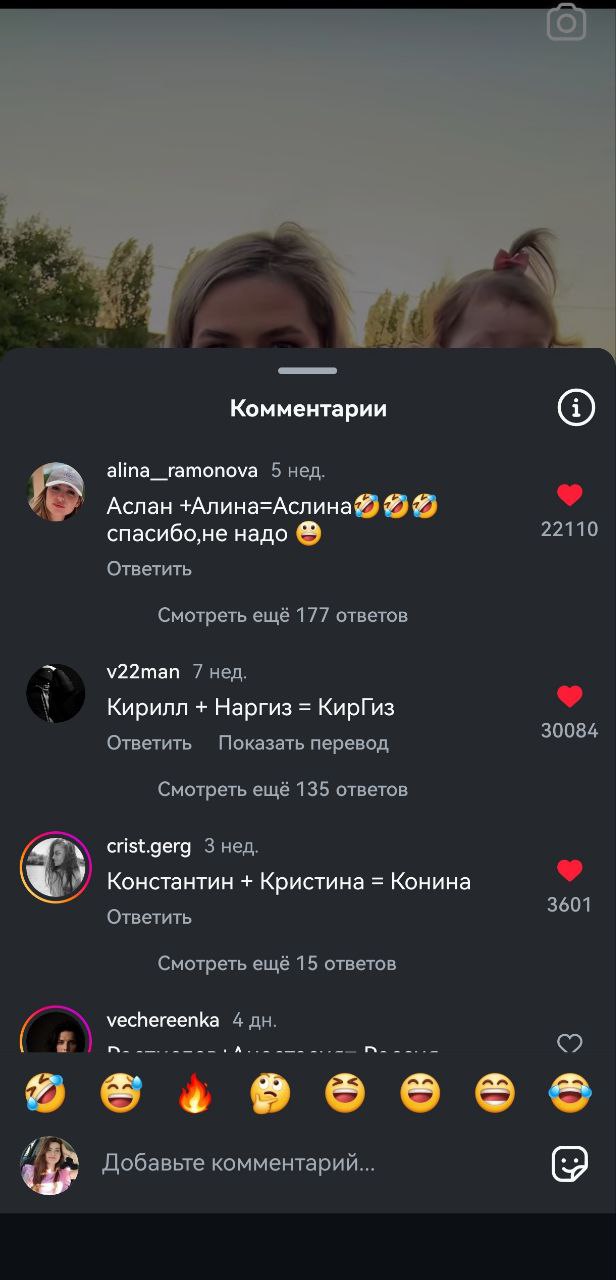Screen dimensions: 616x1280
Task: Expand 135 more replies
Action: (x=282, y=789)
